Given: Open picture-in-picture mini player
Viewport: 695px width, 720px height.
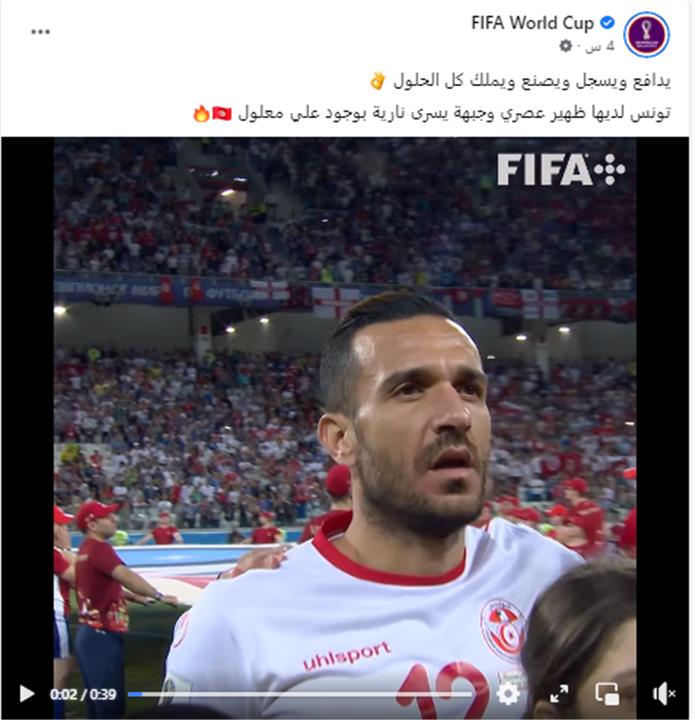Looking at the screenshot, I should [607, 693].
